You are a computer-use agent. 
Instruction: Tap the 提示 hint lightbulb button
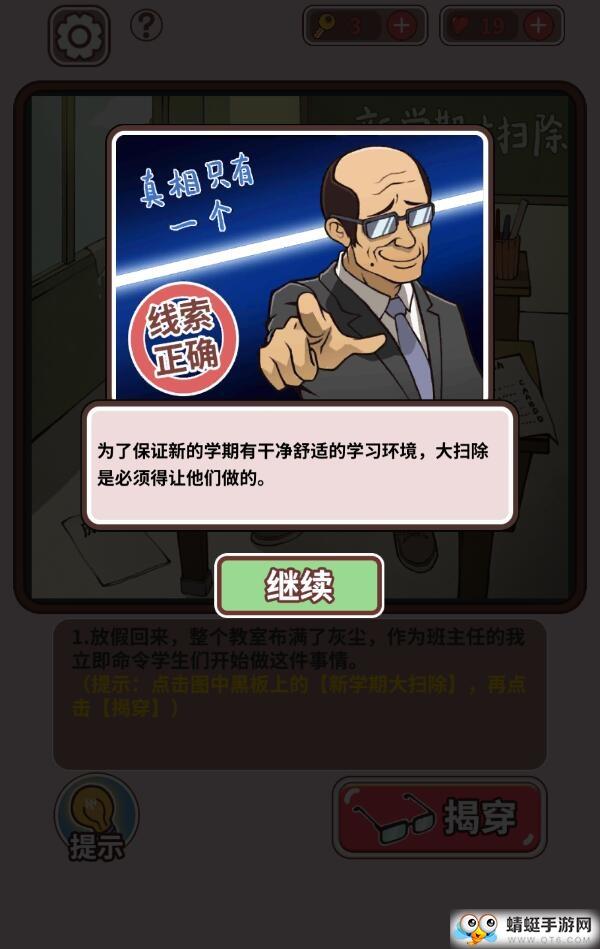click(96, 818)
